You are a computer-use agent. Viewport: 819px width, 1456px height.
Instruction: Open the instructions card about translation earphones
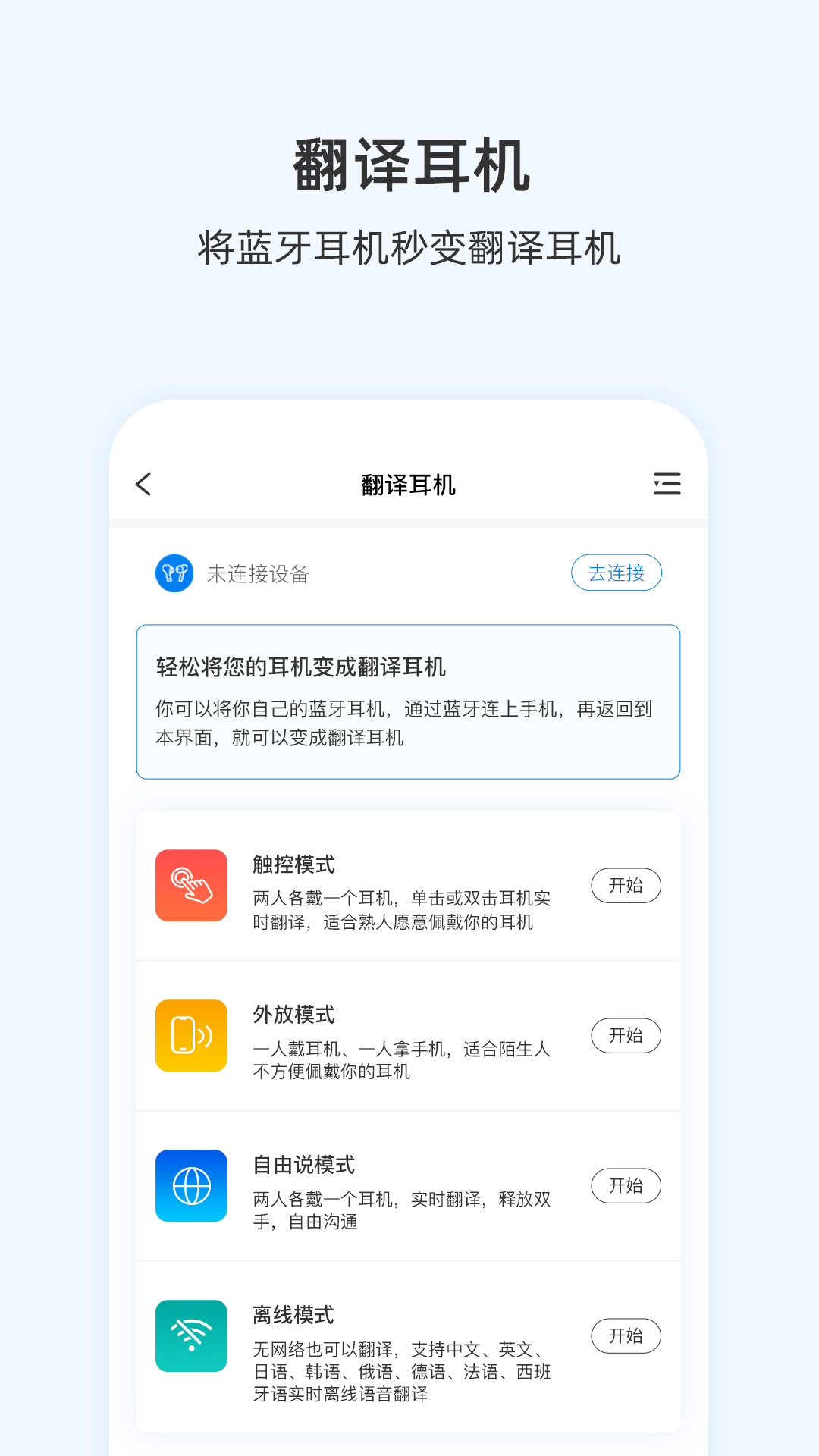409,701
